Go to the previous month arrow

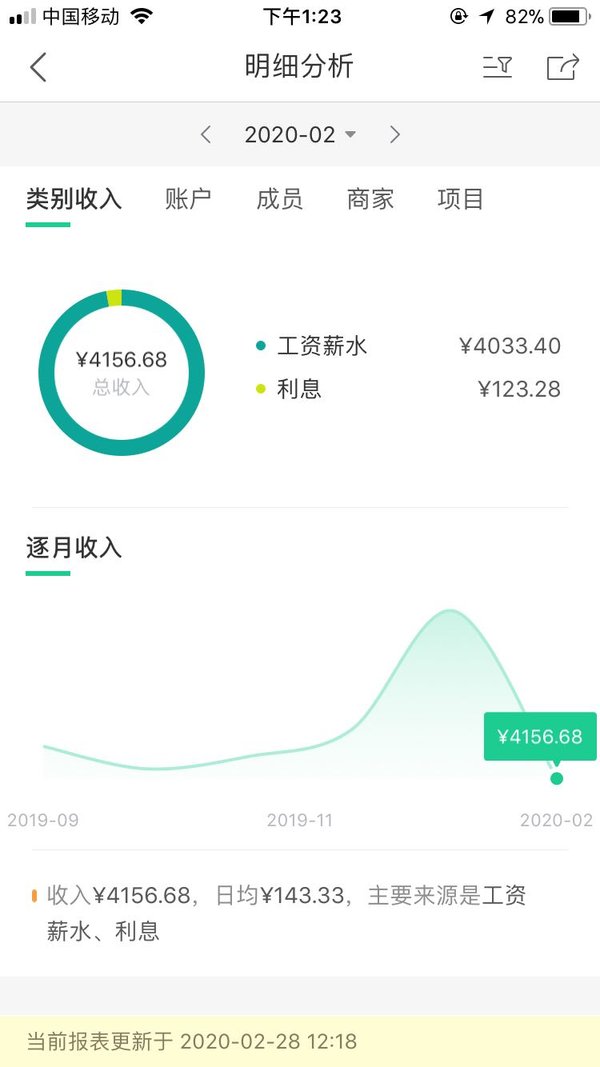(205, 135)
